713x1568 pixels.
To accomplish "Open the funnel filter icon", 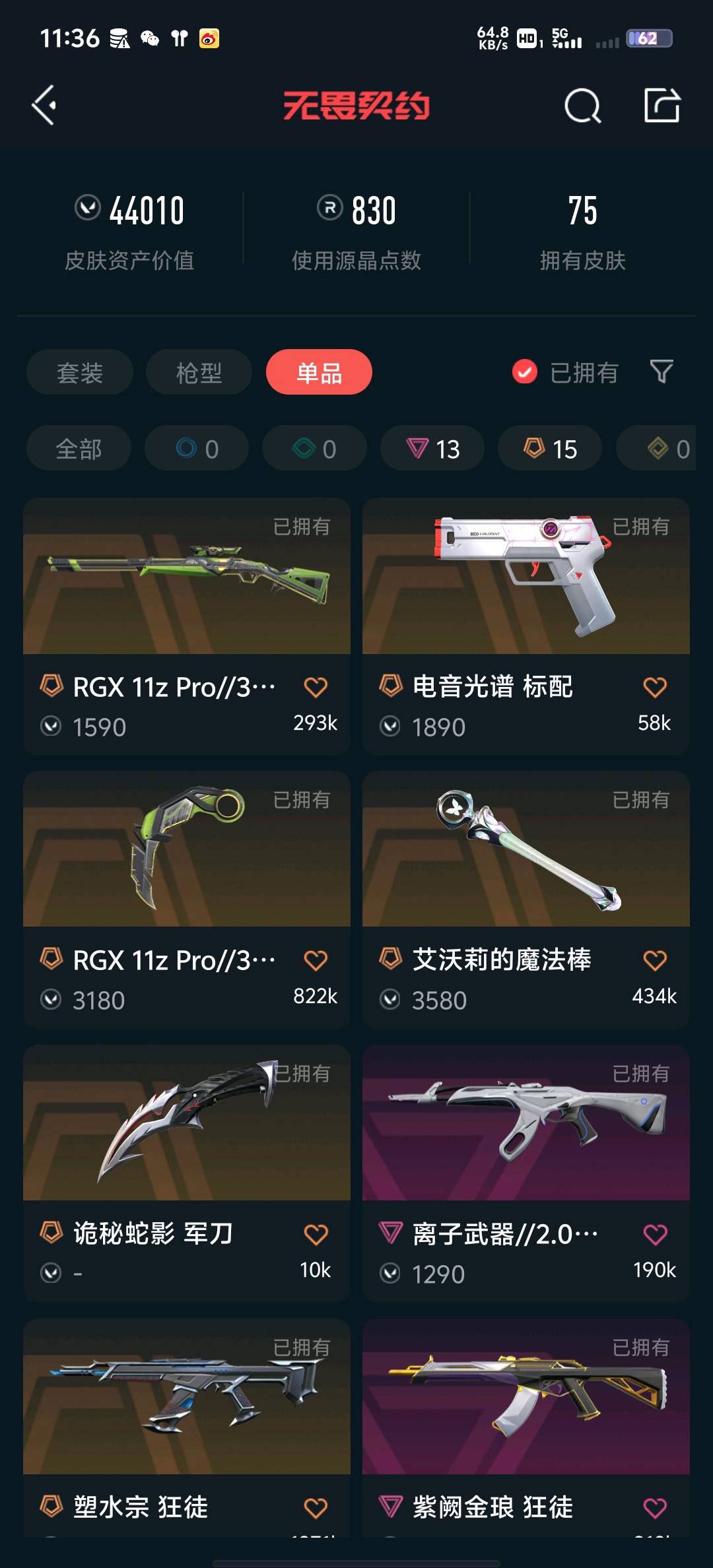I will [662, 372].
